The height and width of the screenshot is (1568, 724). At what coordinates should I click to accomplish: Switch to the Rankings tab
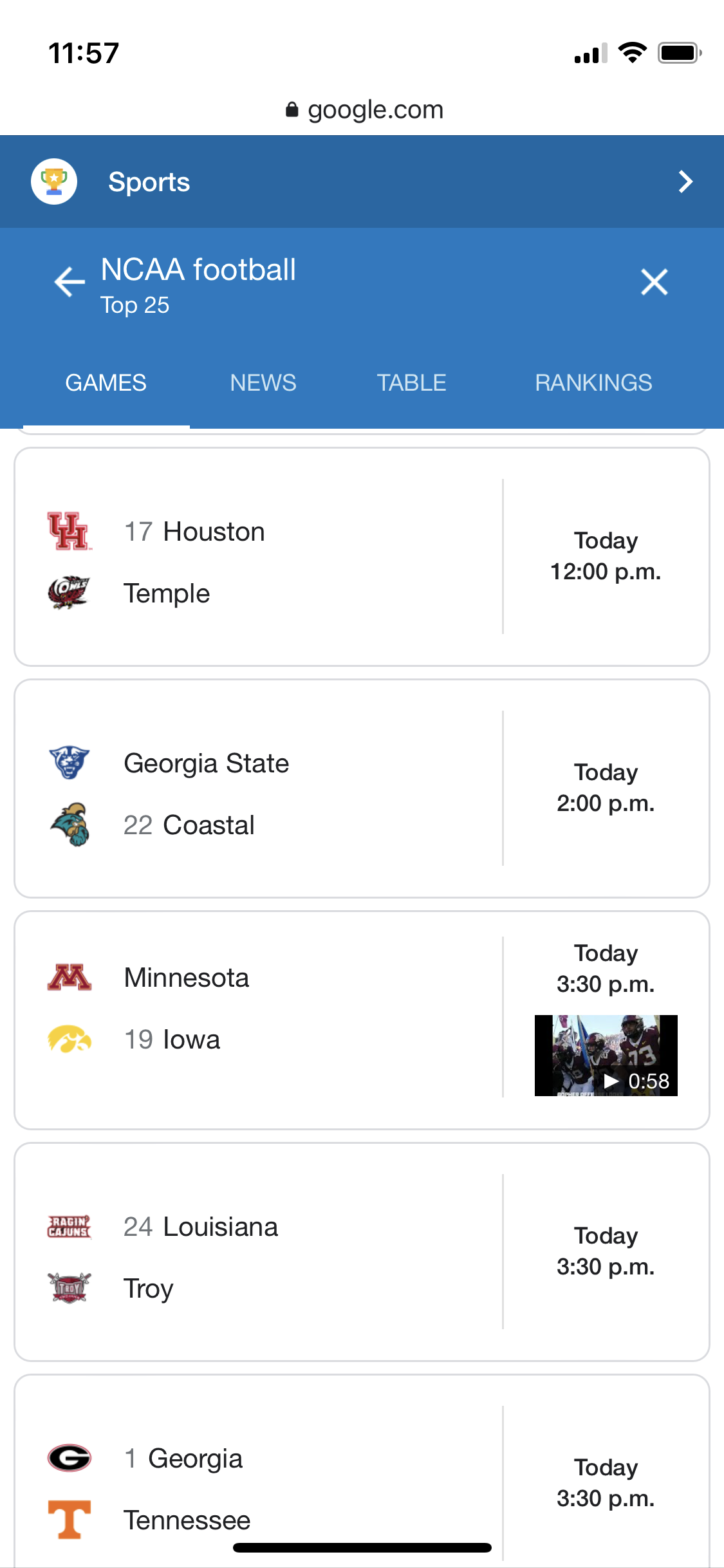tap(593, 383)
